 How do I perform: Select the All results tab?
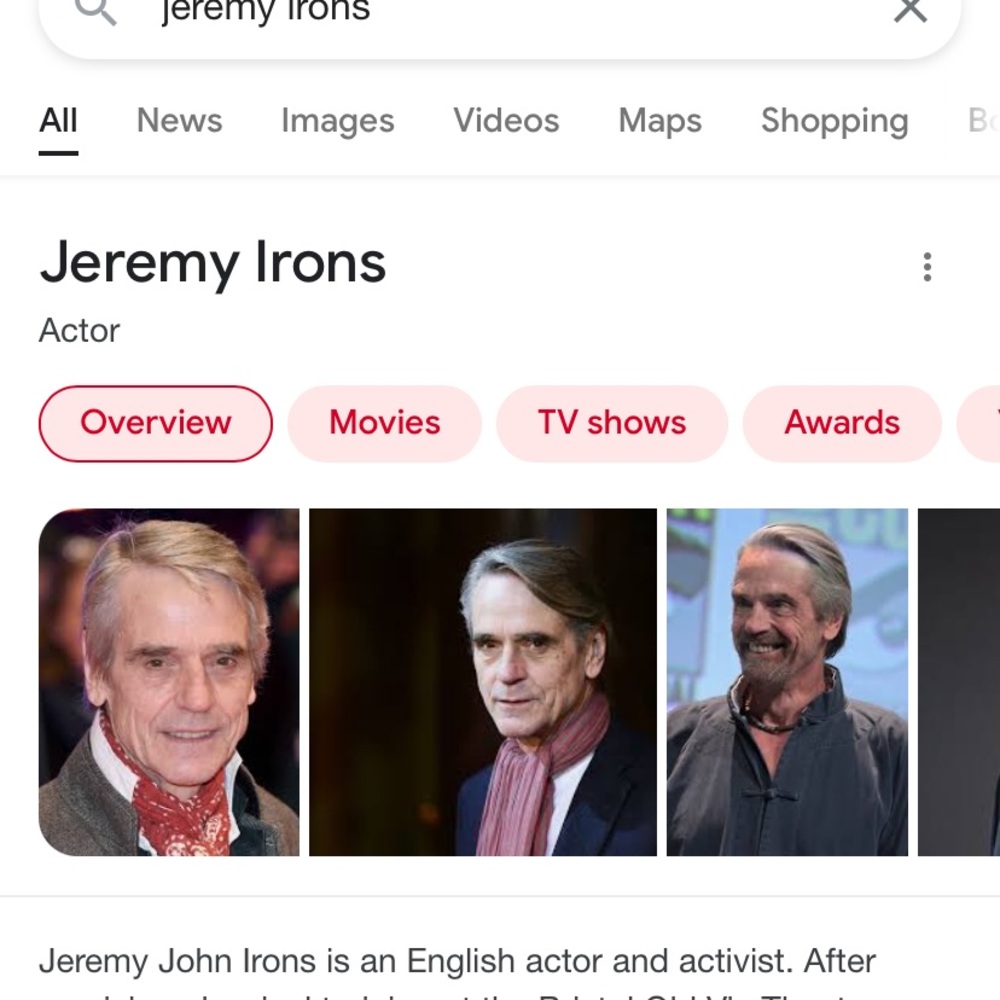click(x=58, y=121)
